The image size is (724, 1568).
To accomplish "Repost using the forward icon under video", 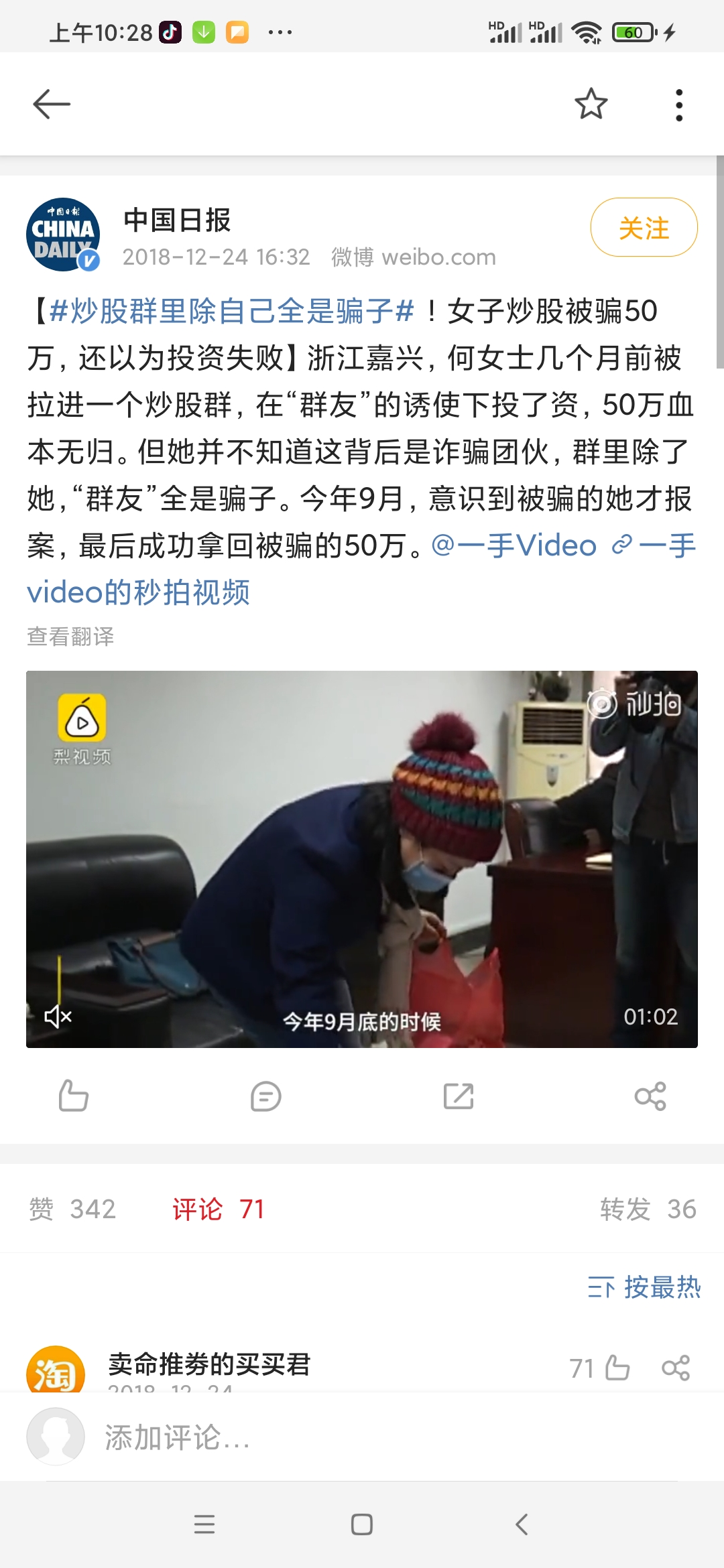I will click(459, 1096).
